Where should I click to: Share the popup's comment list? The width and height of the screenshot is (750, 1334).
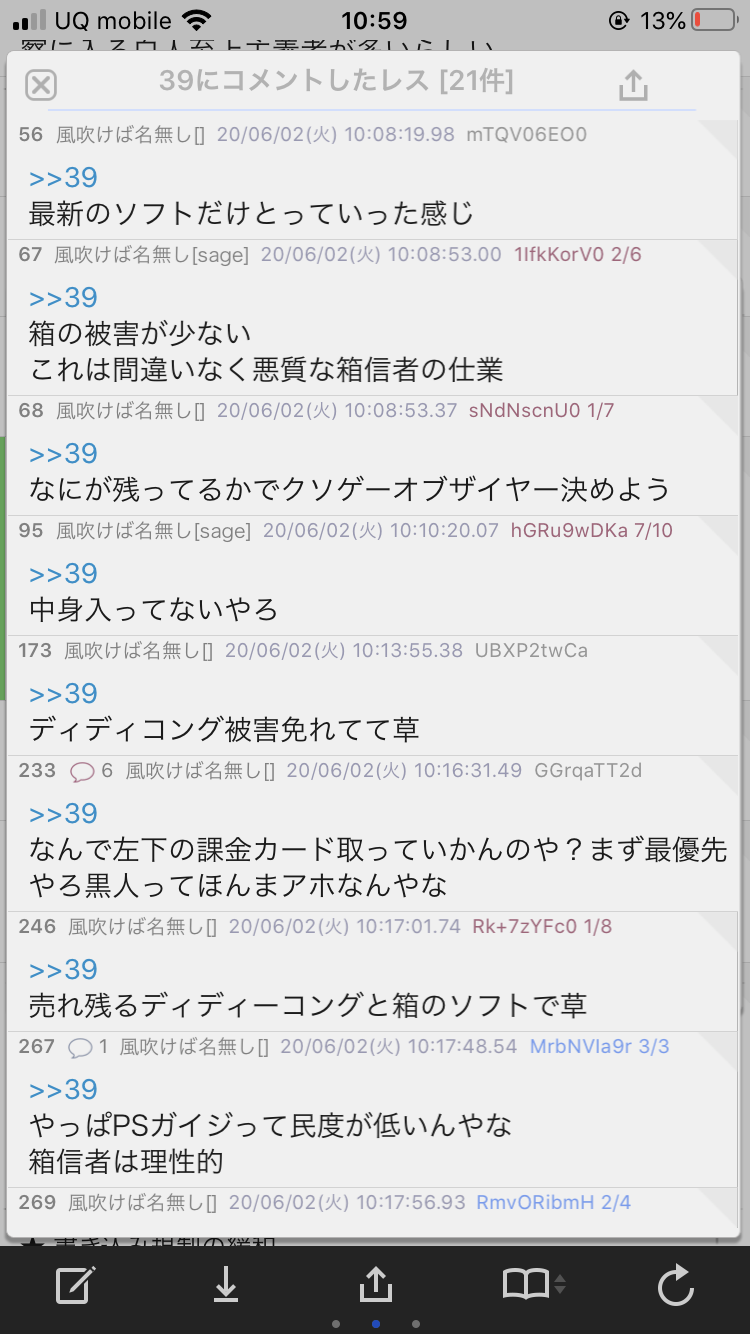[x=632, y=86]
